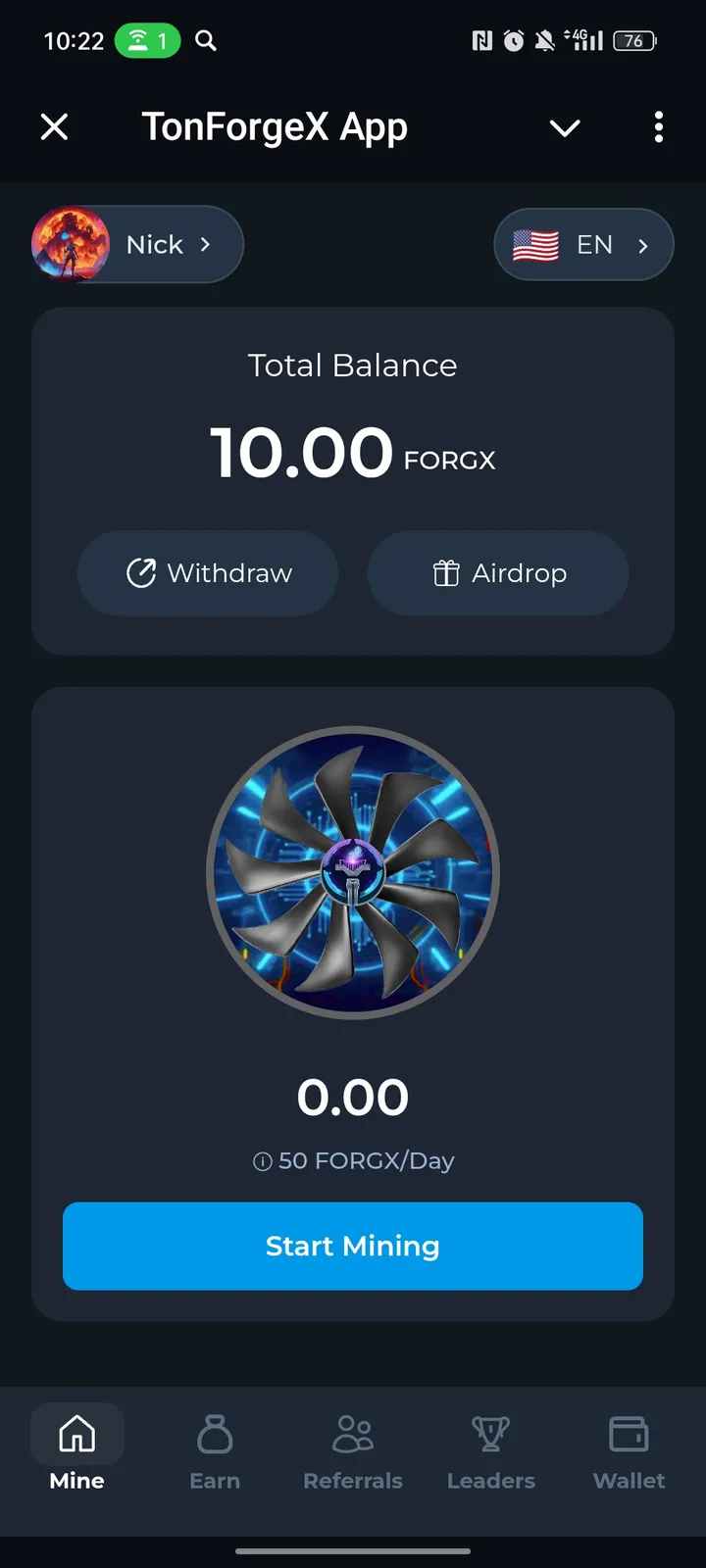Close the TonForgeX App with the X

coord(54,126)
